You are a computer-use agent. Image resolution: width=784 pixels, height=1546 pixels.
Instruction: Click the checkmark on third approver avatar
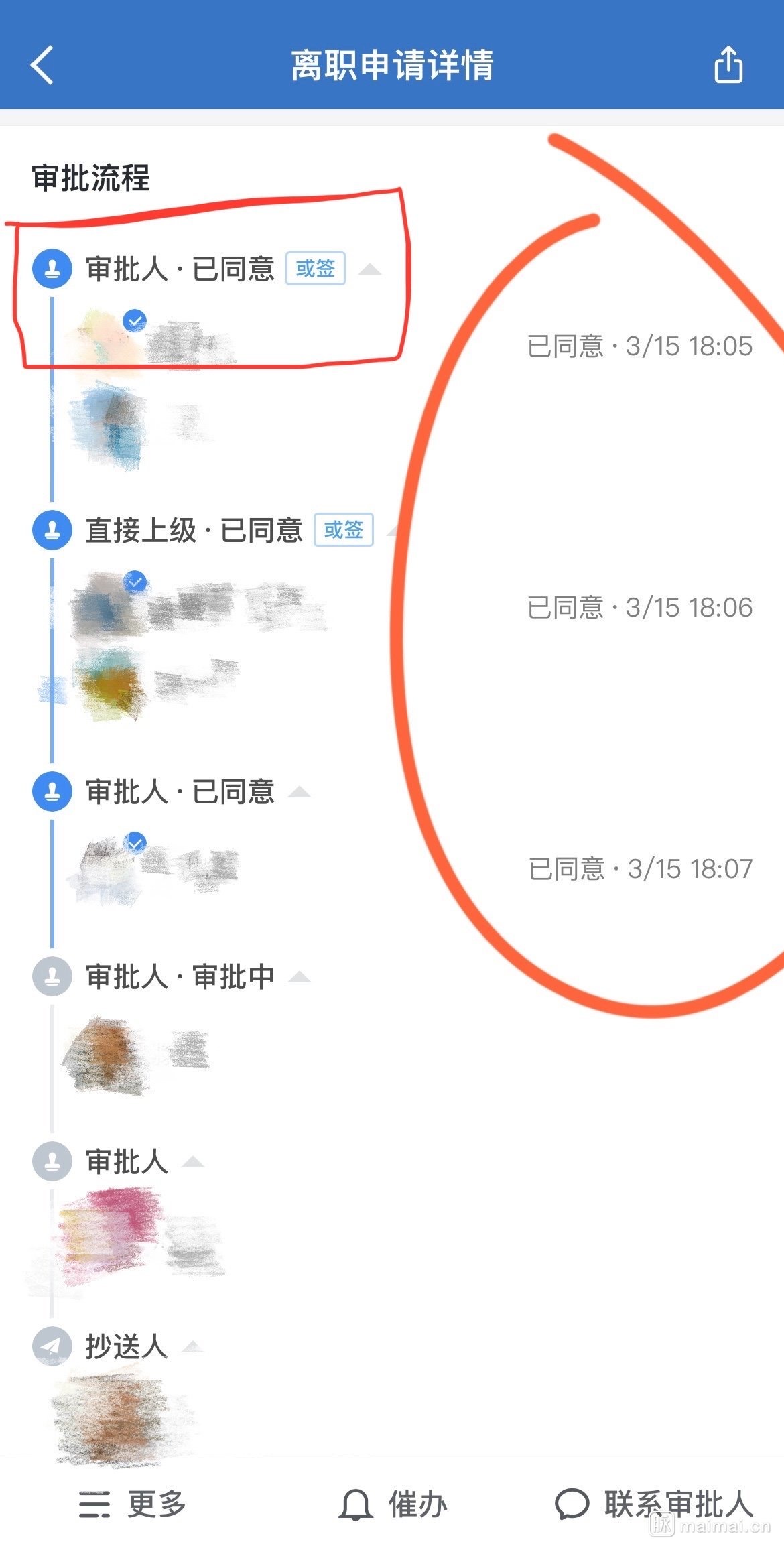click(136, 843)
